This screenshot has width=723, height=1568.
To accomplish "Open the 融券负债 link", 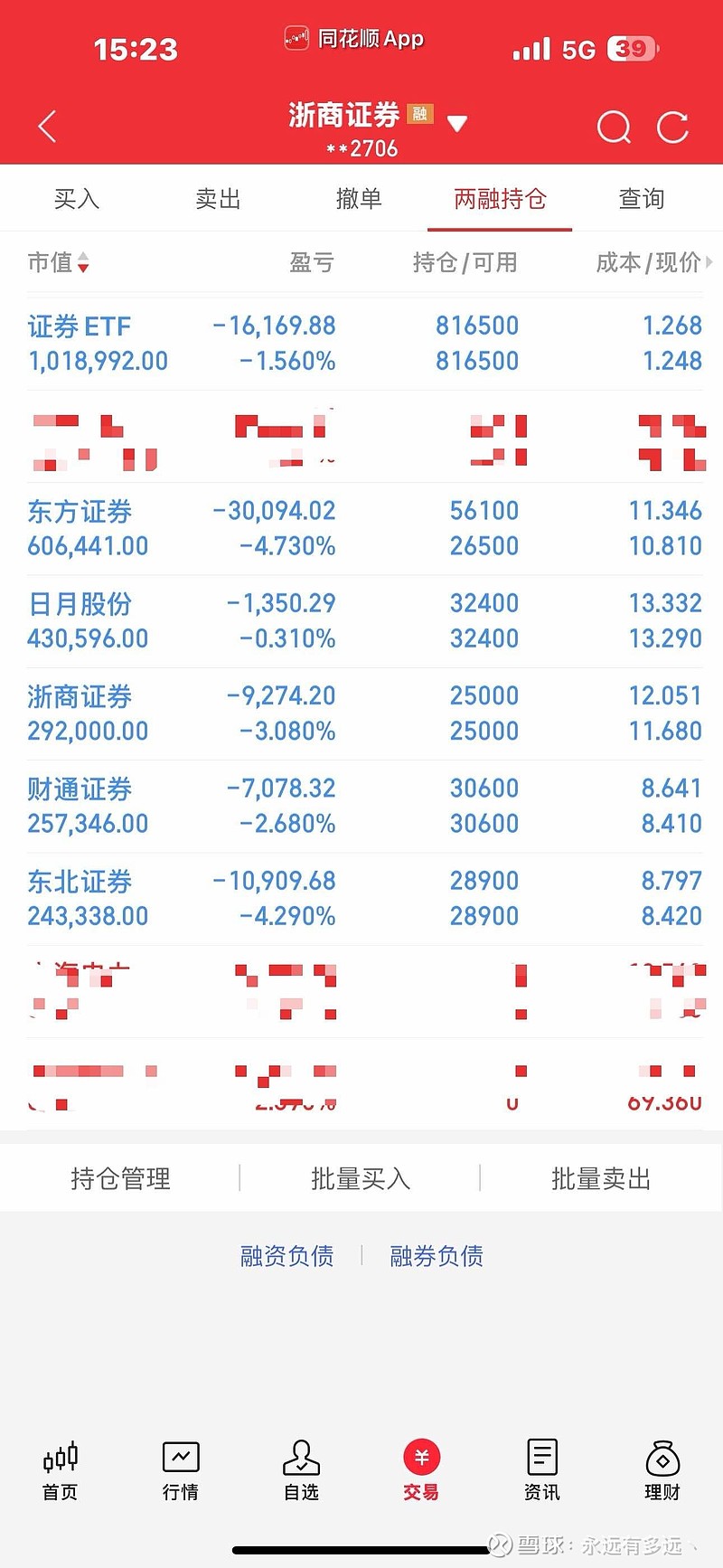I will pyautogui.click(x=437, y=1256).
